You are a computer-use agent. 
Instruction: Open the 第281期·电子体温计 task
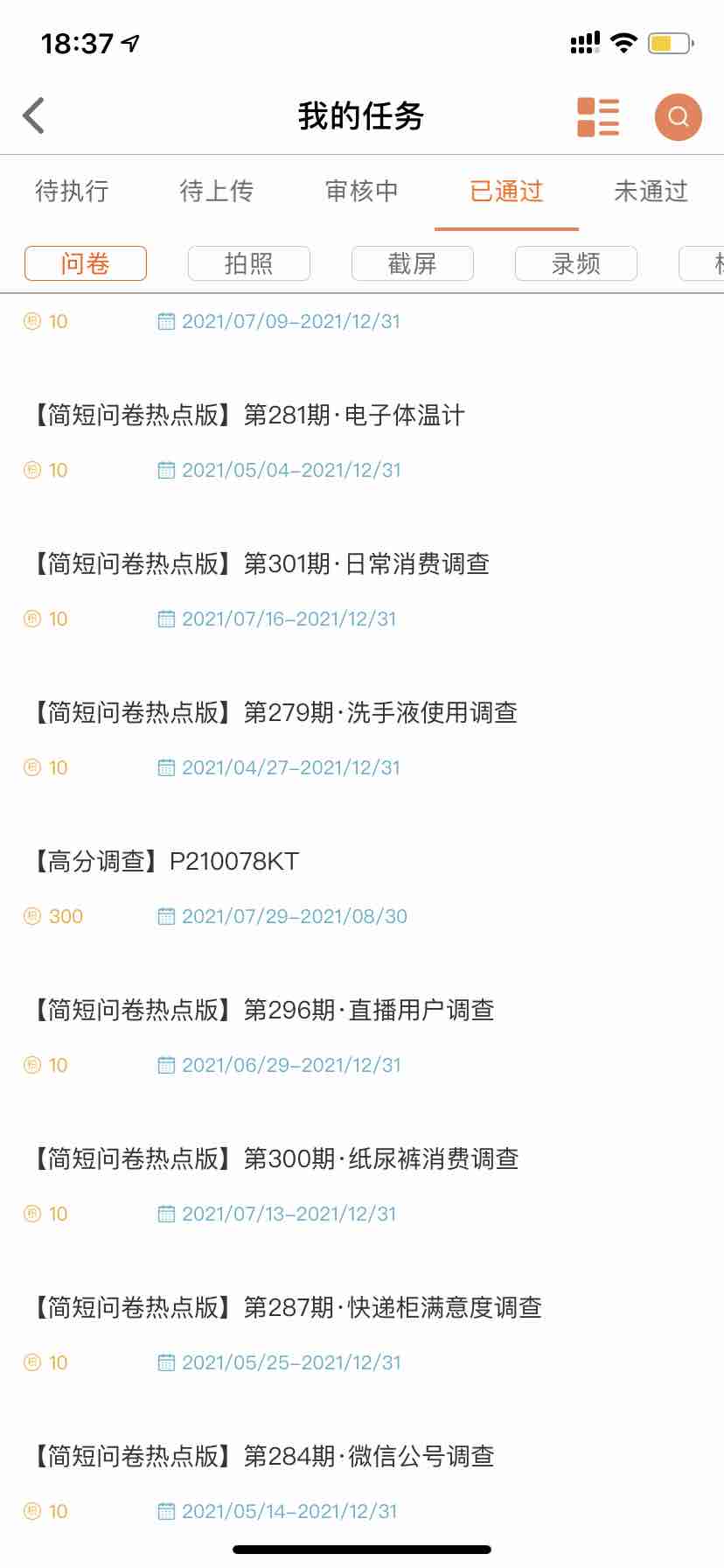pyautogui.click(x=249, y=416)
